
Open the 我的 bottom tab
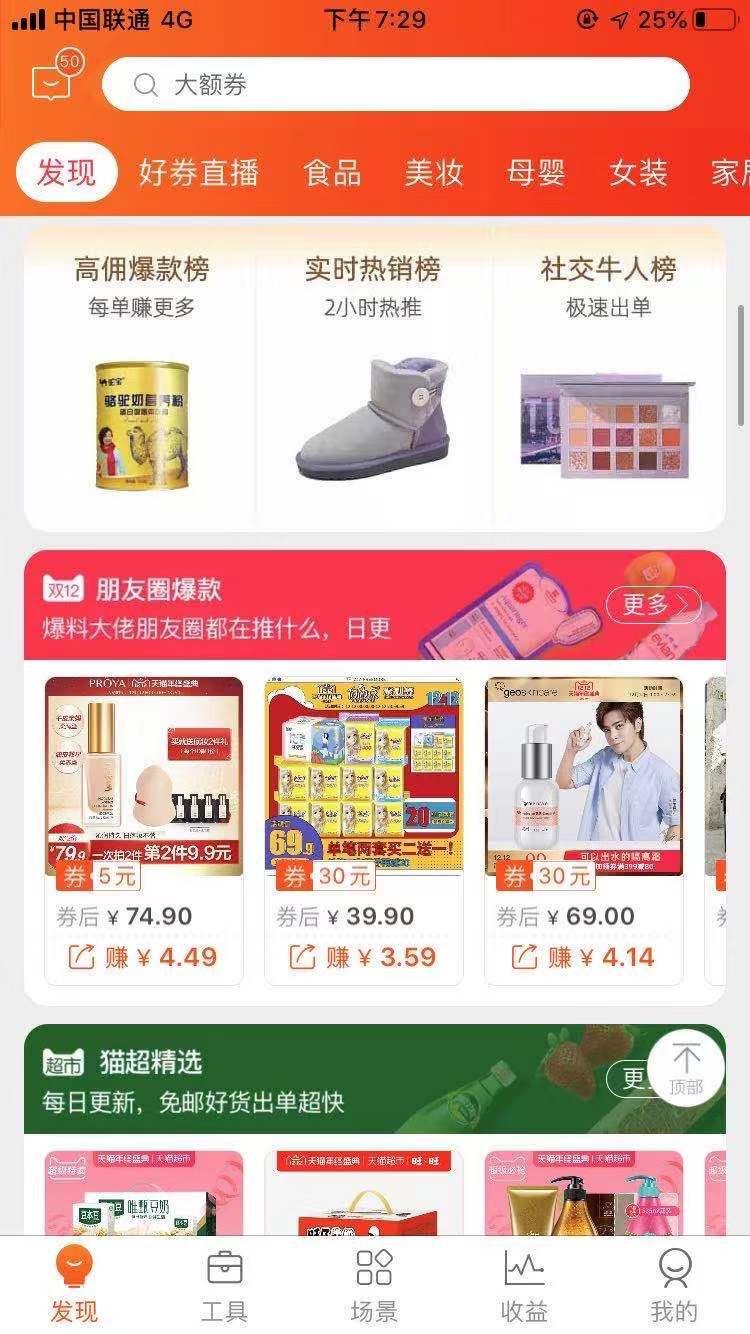click(x=674, y=1285)
